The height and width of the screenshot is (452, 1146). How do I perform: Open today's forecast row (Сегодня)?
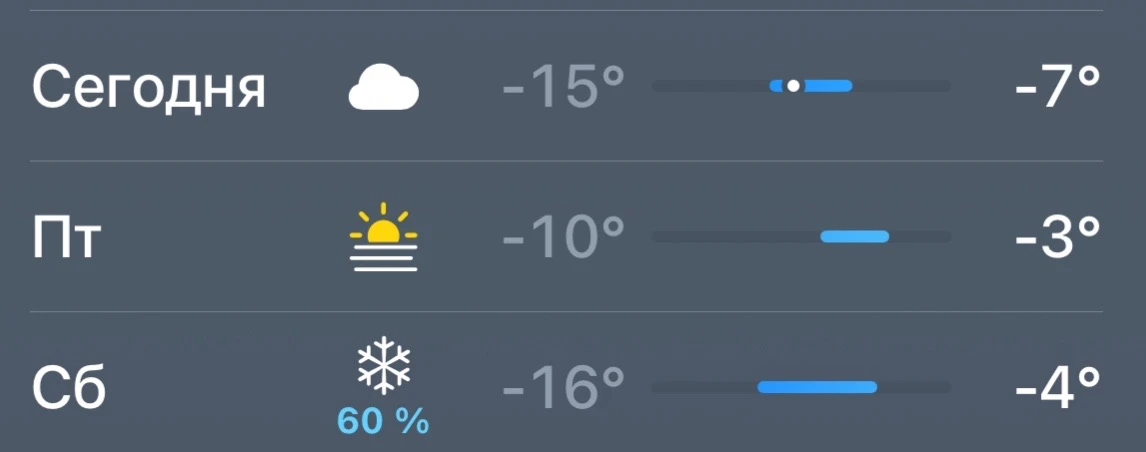pos(150,88)
